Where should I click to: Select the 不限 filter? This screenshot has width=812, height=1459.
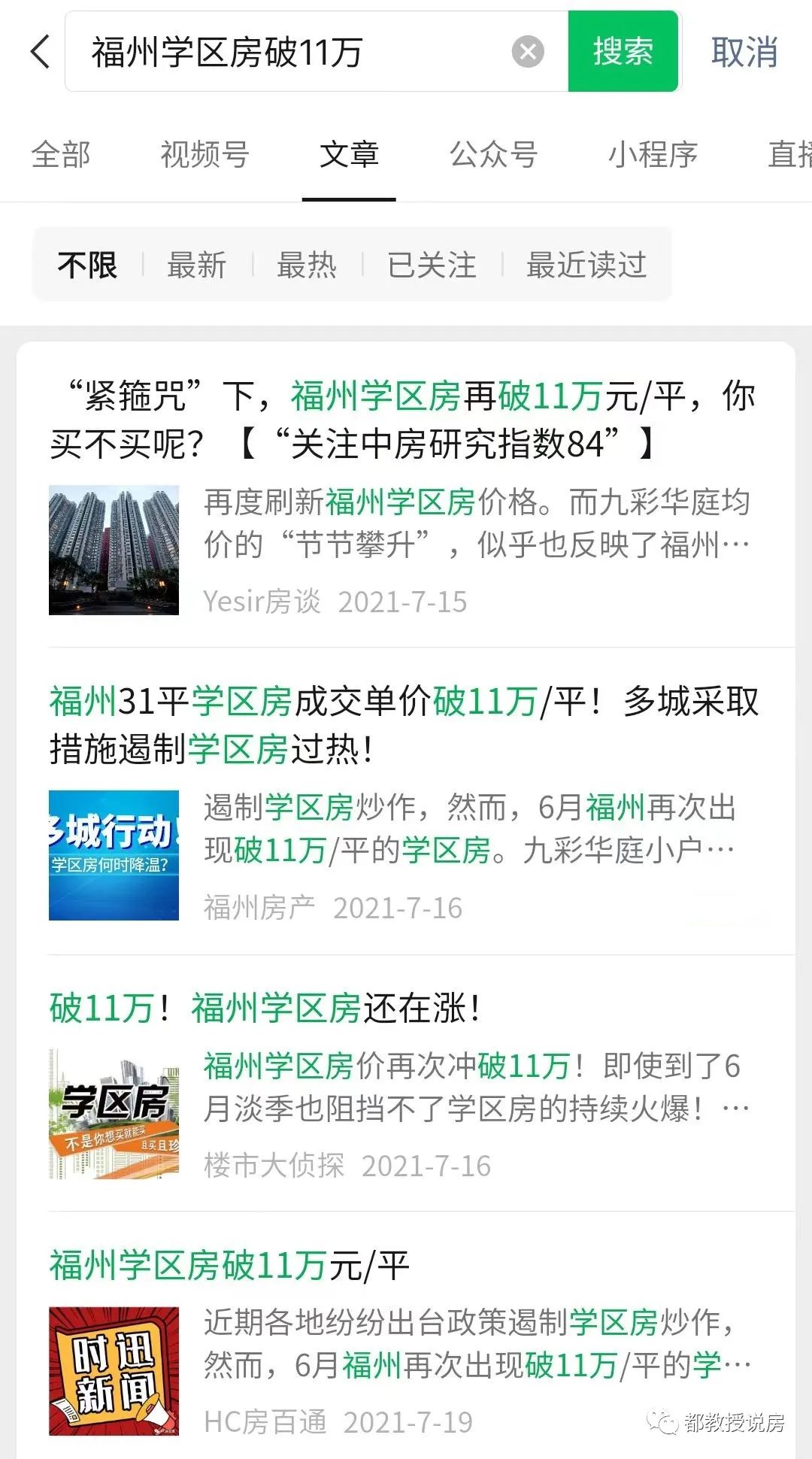point(86,265)
